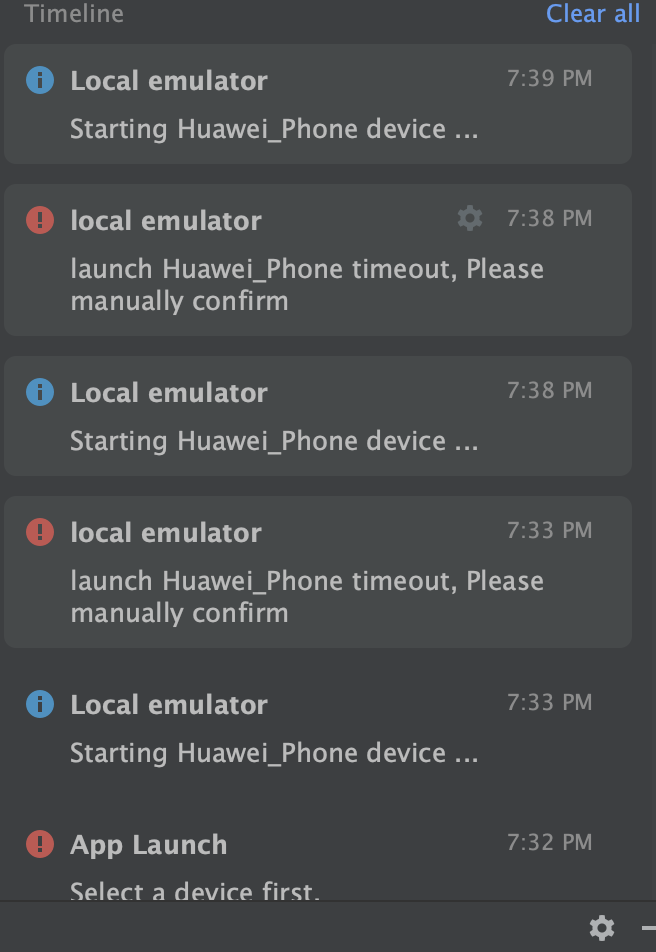Open the App Launch 'Select a device first' notification
Viewport: 656px width, 952px height.
coord(317,866)
